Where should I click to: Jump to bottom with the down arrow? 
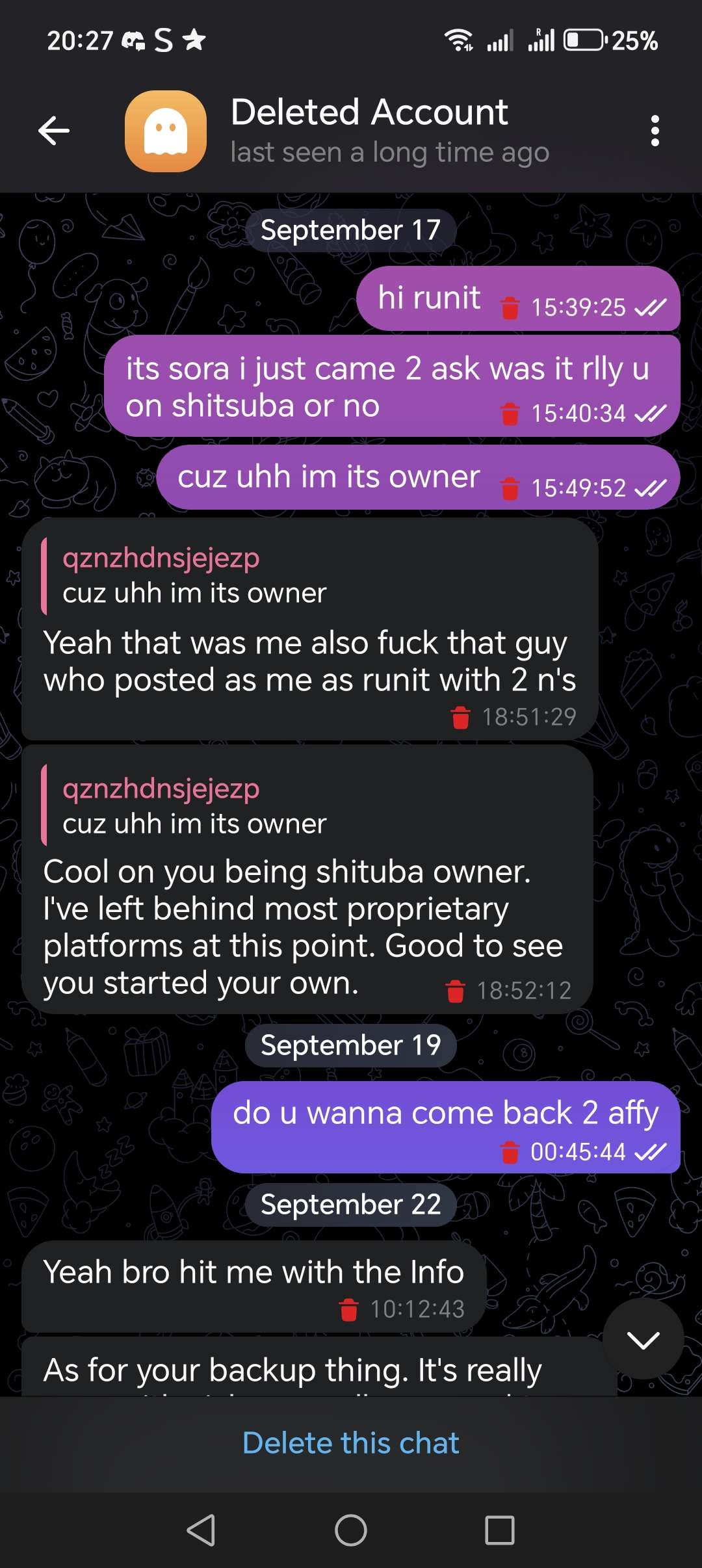click(643, 1339)
